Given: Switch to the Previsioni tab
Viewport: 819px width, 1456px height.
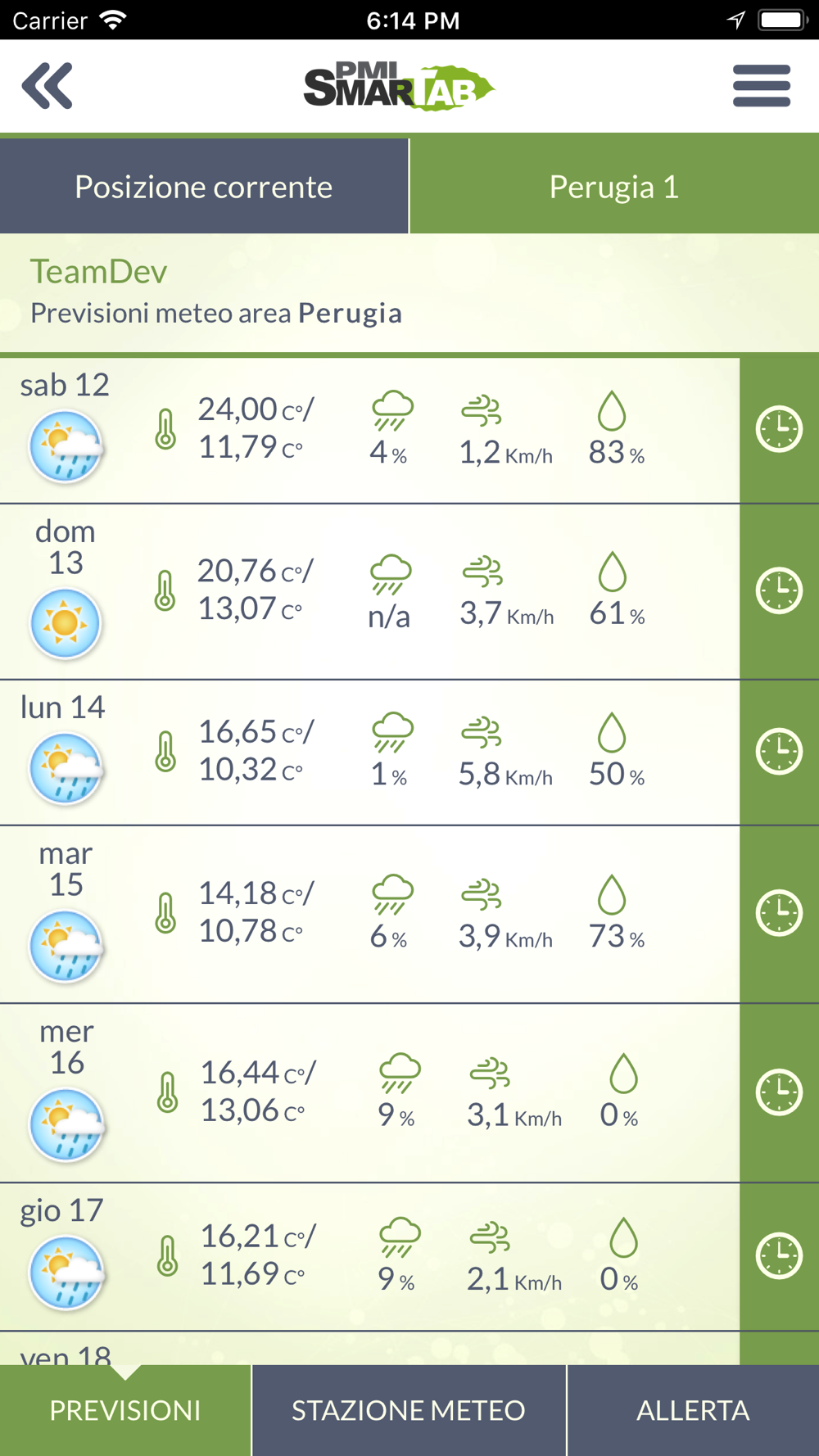Looking at the screenshot, I should [125, 1410].
